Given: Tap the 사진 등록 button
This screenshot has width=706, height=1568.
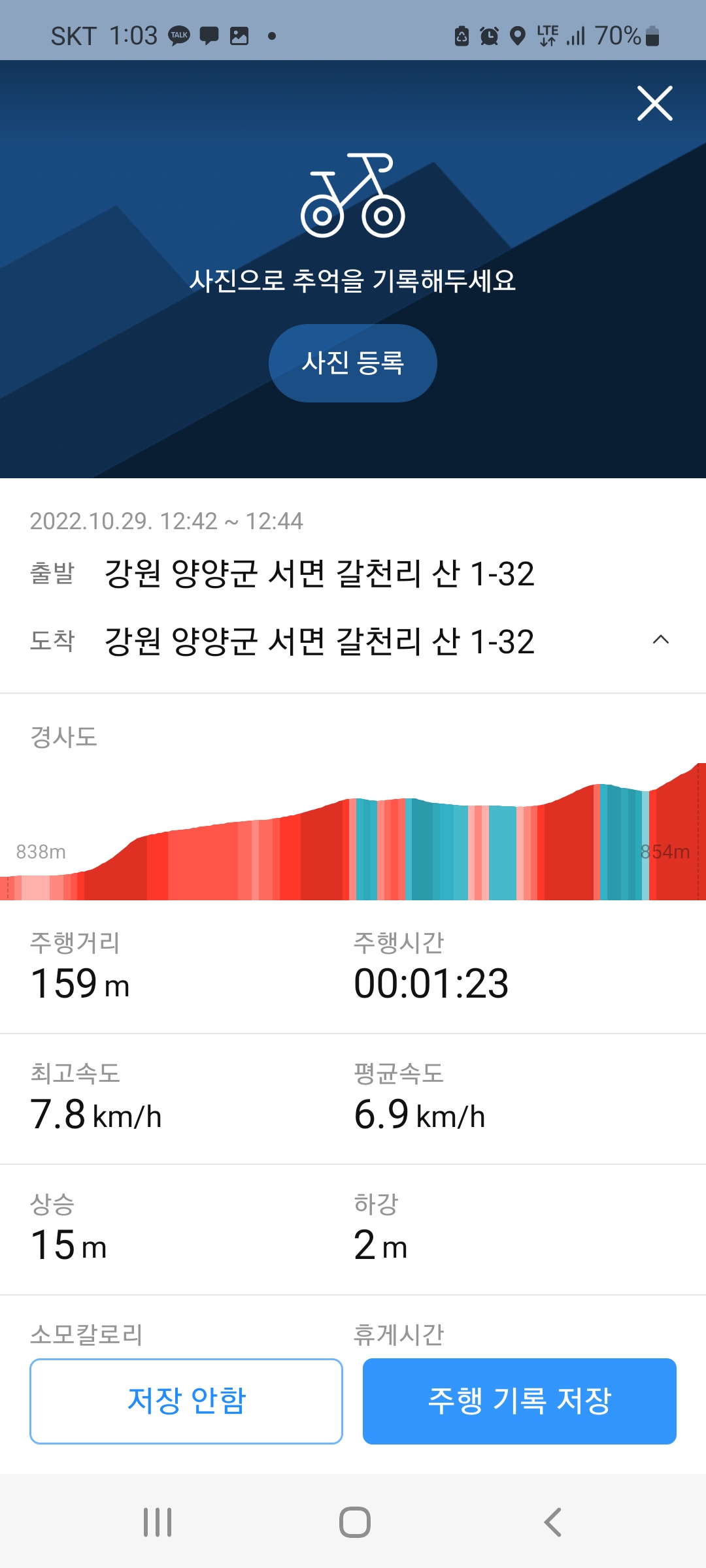Looking at the screenshot, I should 353,363.
